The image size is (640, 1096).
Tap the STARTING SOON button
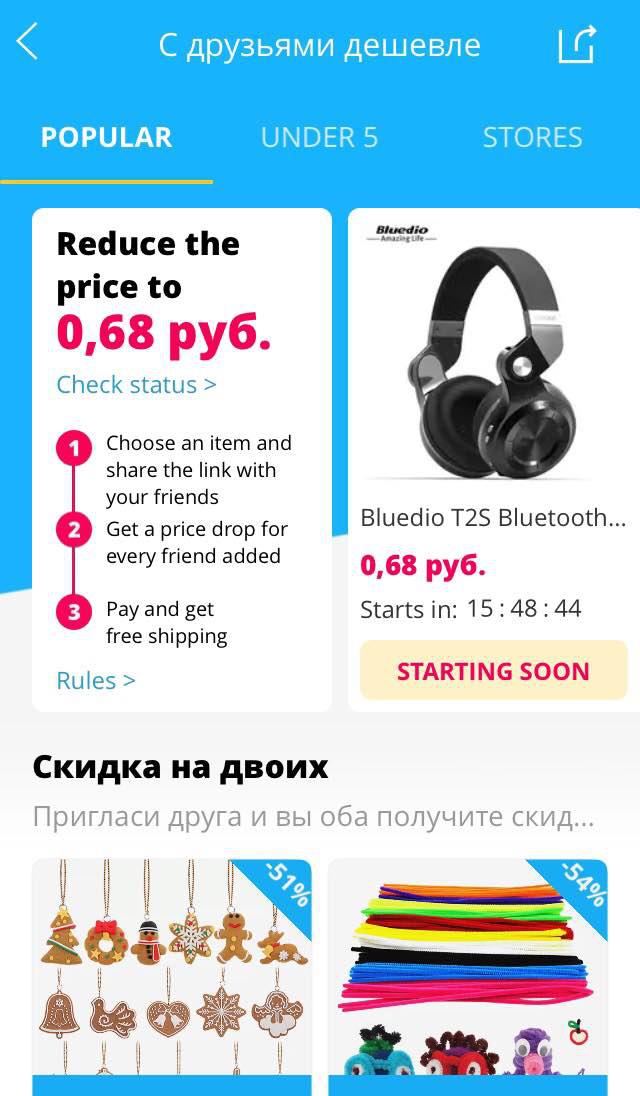(493, 671)
